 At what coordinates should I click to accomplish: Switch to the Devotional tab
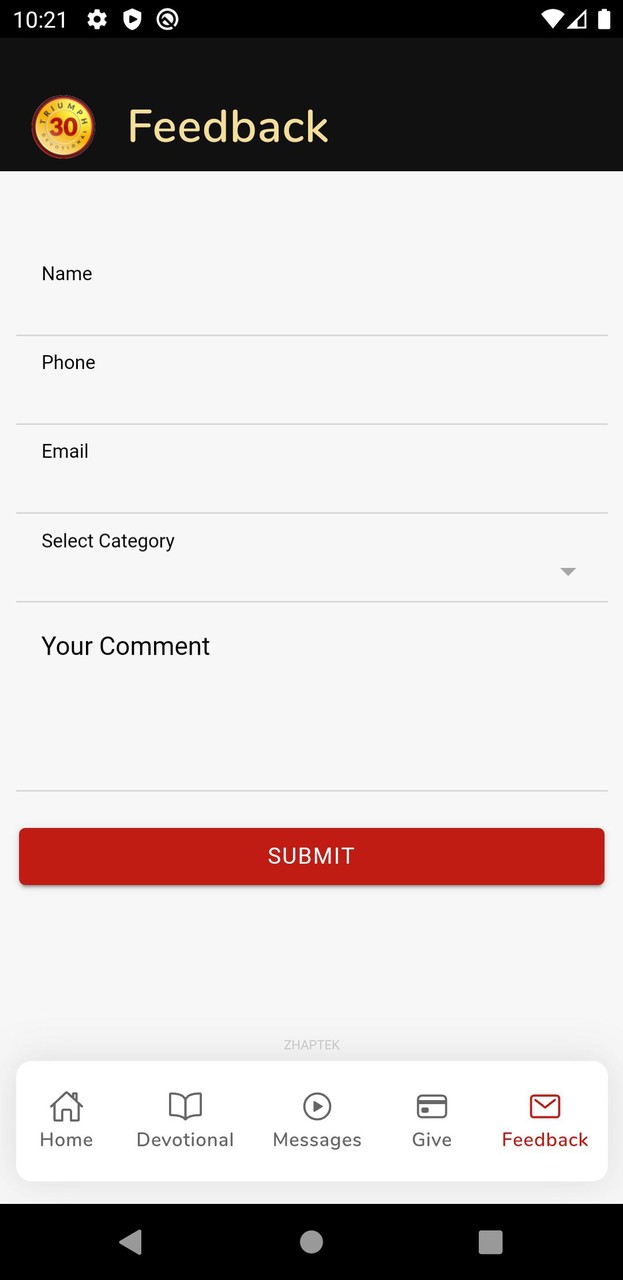click(185, 1120)
